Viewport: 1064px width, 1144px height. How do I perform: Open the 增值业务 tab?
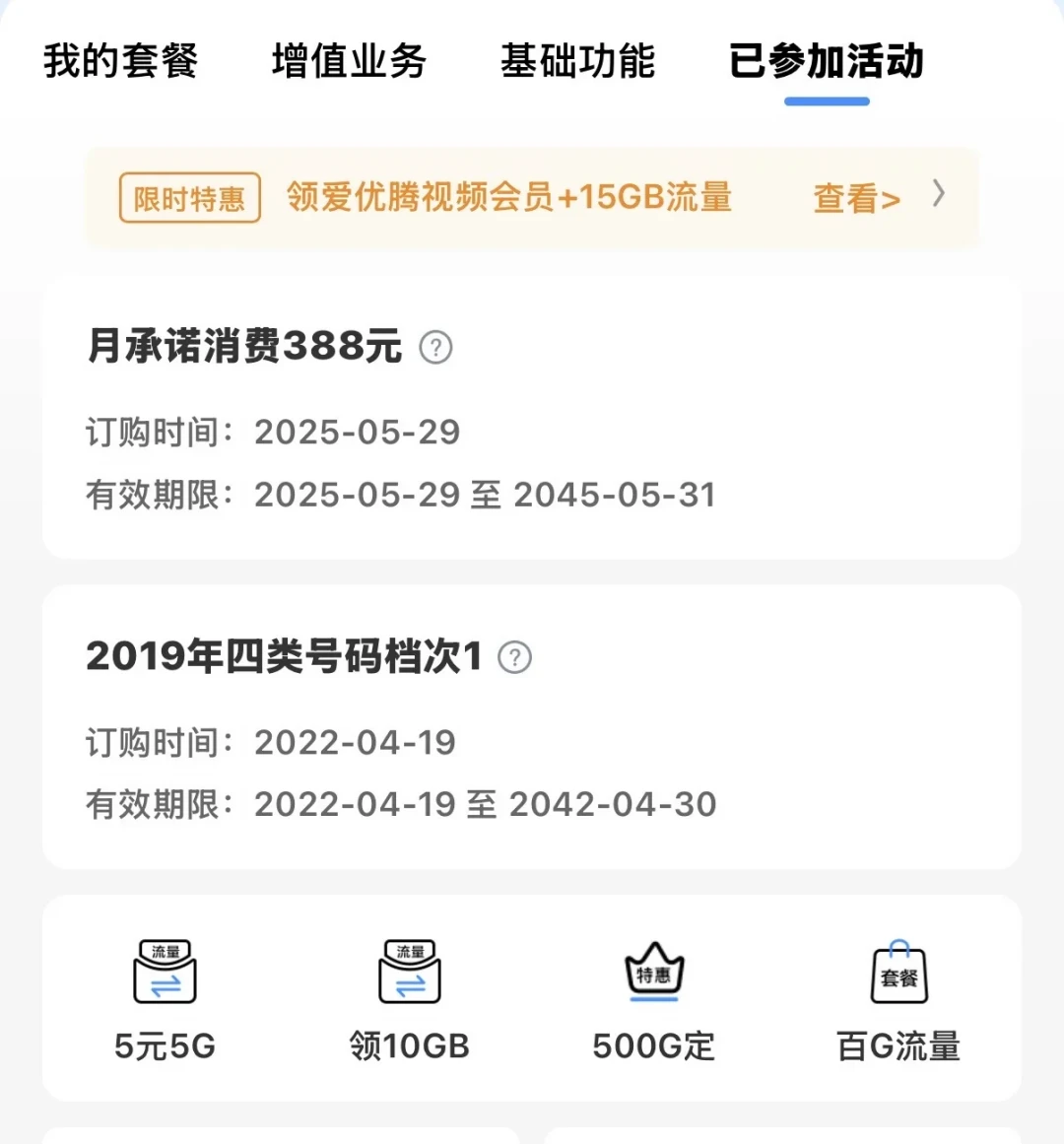point(350,60)
